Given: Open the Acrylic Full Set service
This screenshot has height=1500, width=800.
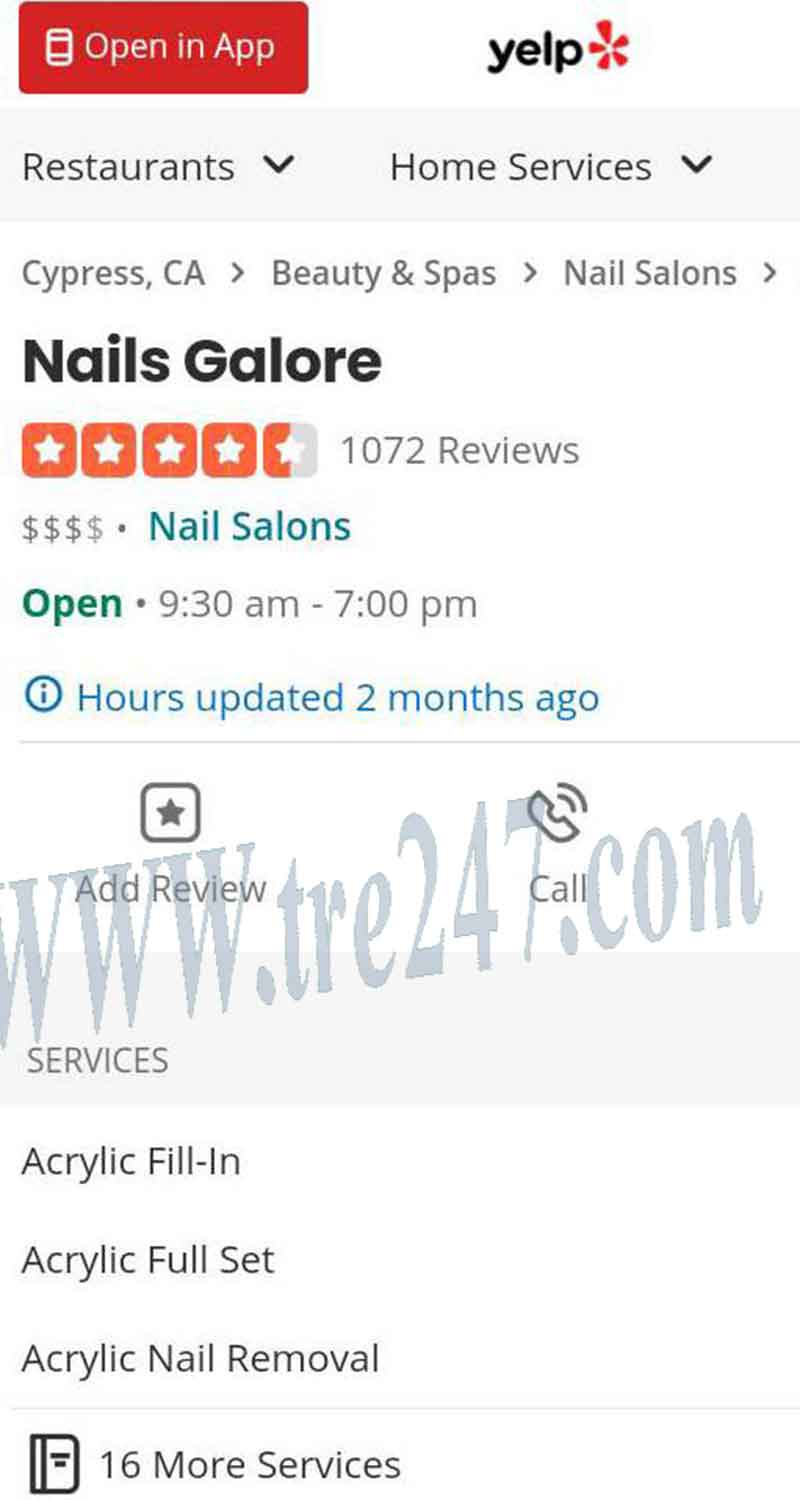Looking at the screenshot, I should pos(148,1260).
